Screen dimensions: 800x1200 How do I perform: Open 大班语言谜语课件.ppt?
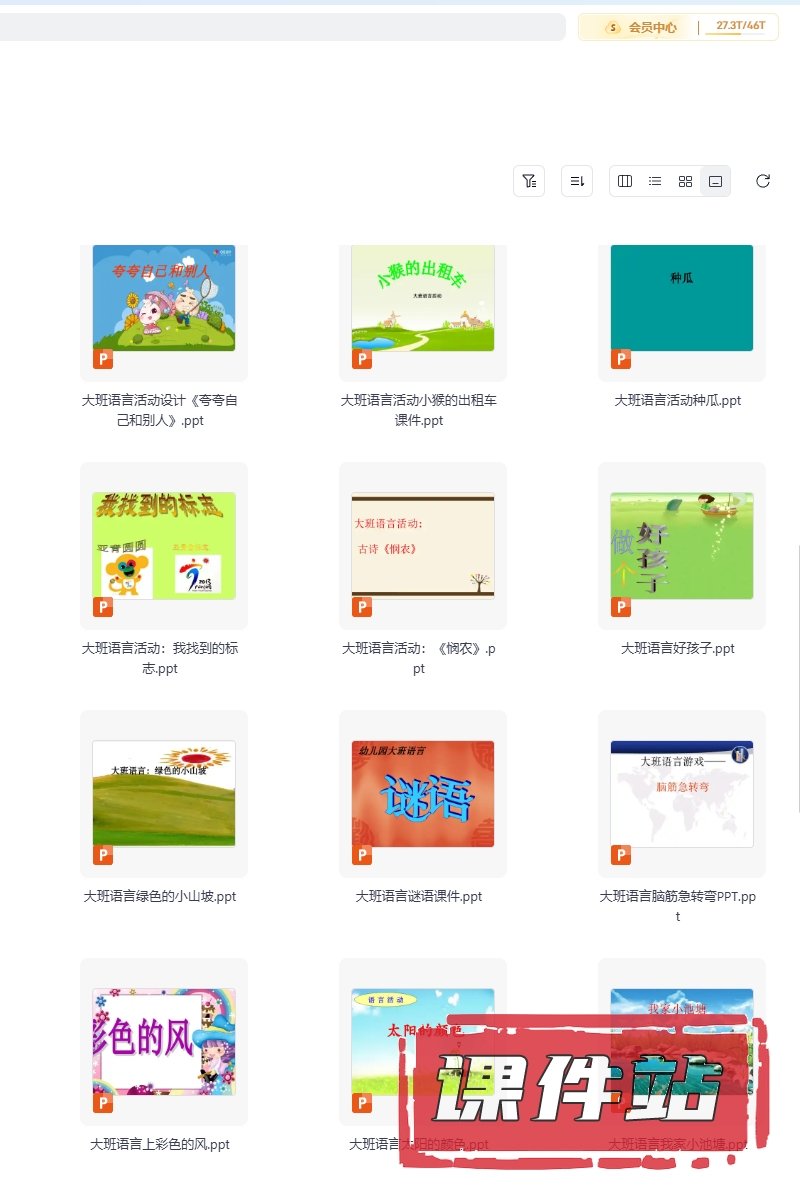422,794
